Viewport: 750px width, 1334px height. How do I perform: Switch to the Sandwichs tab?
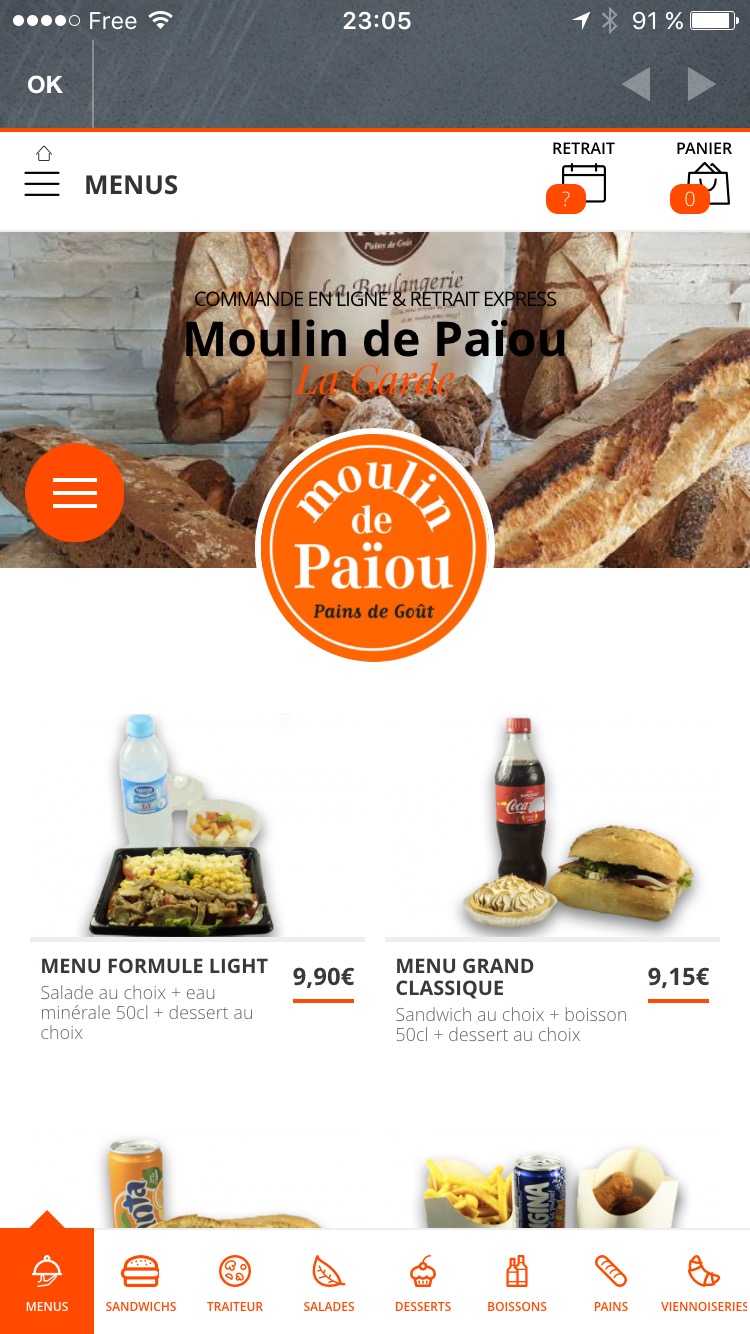(x=141, y=1281)
